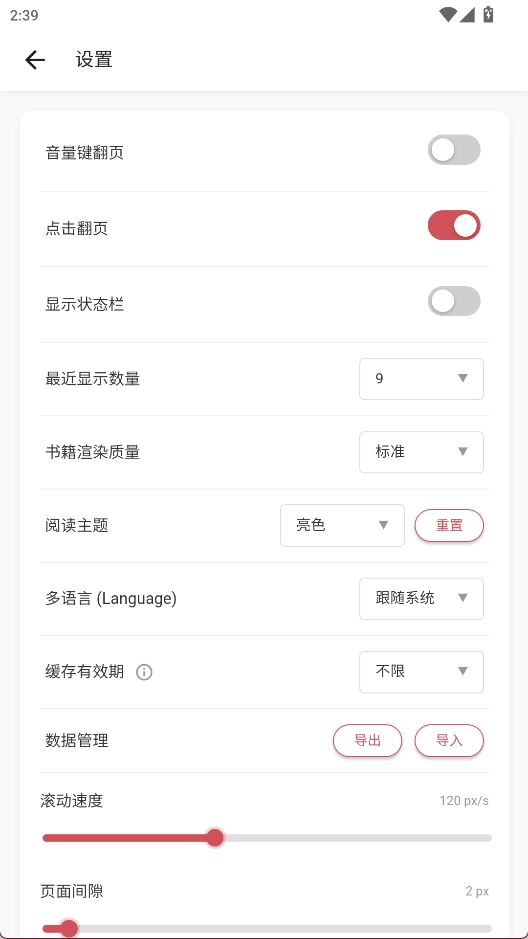Open the 阅读主题 dropdown showing 亮色
Viewport: 528px width, 939px height.
[x=342, y=525]
